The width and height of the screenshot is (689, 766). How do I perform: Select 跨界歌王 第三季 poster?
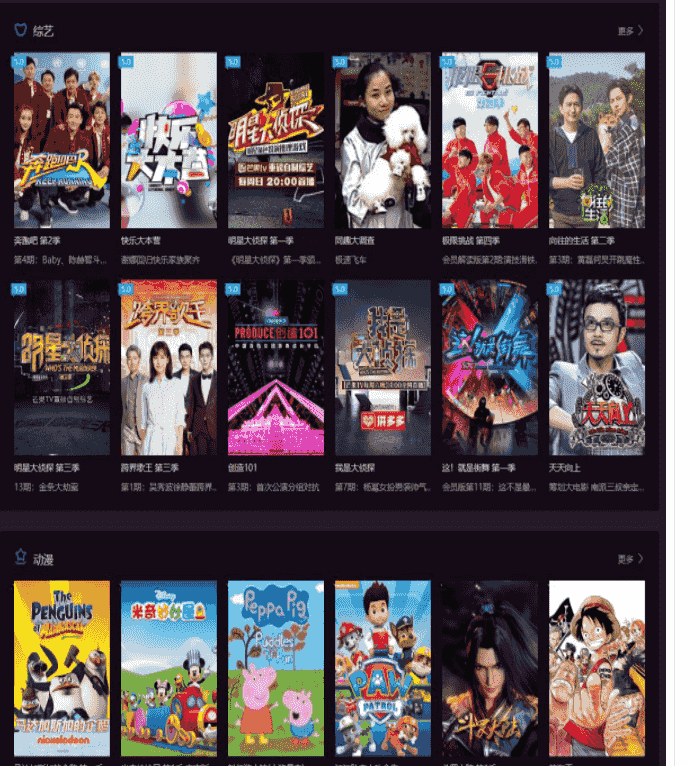click(x=168, y=367)
